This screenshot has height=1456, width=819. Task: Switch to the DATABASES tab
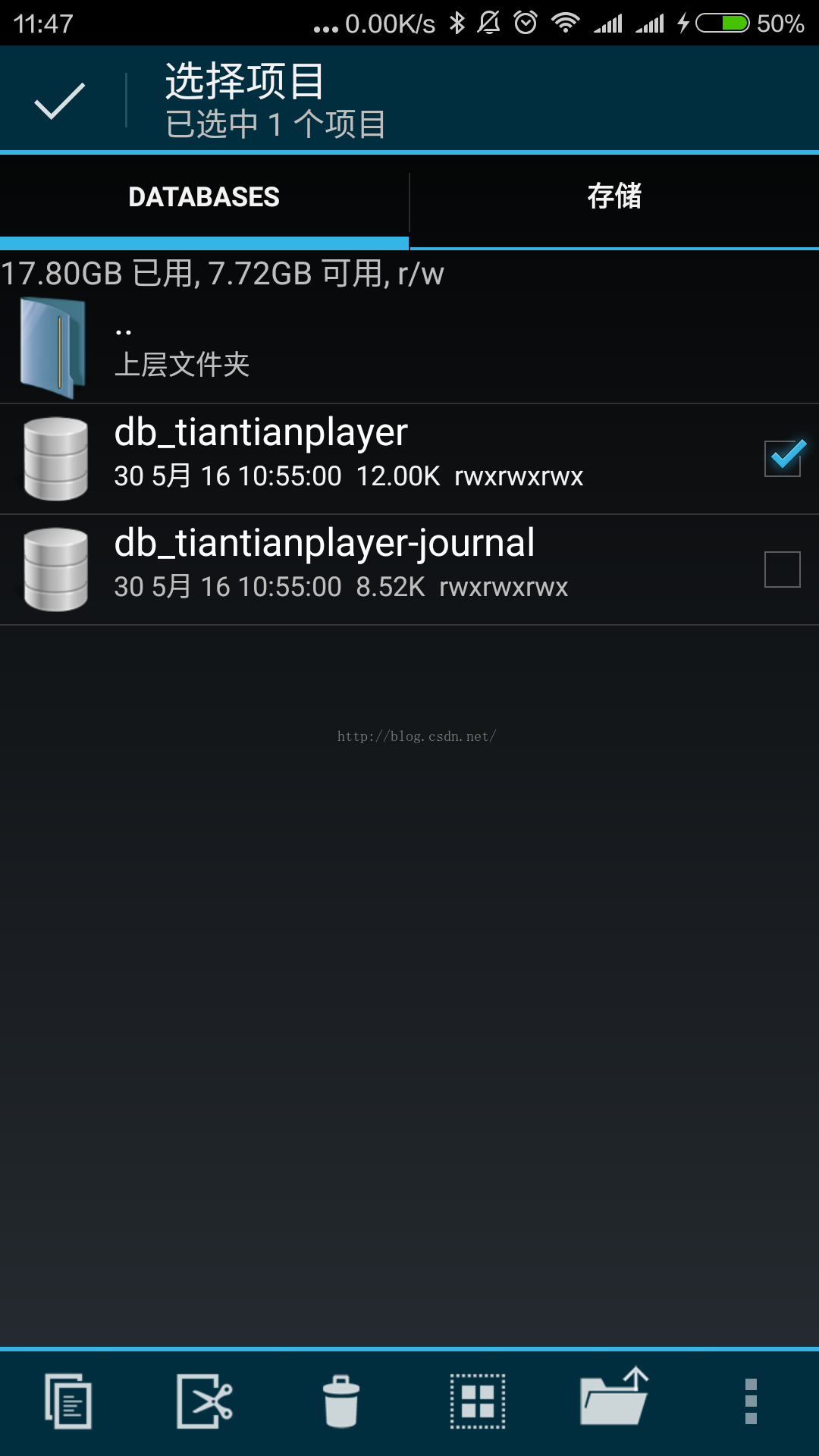pos(204,197)
